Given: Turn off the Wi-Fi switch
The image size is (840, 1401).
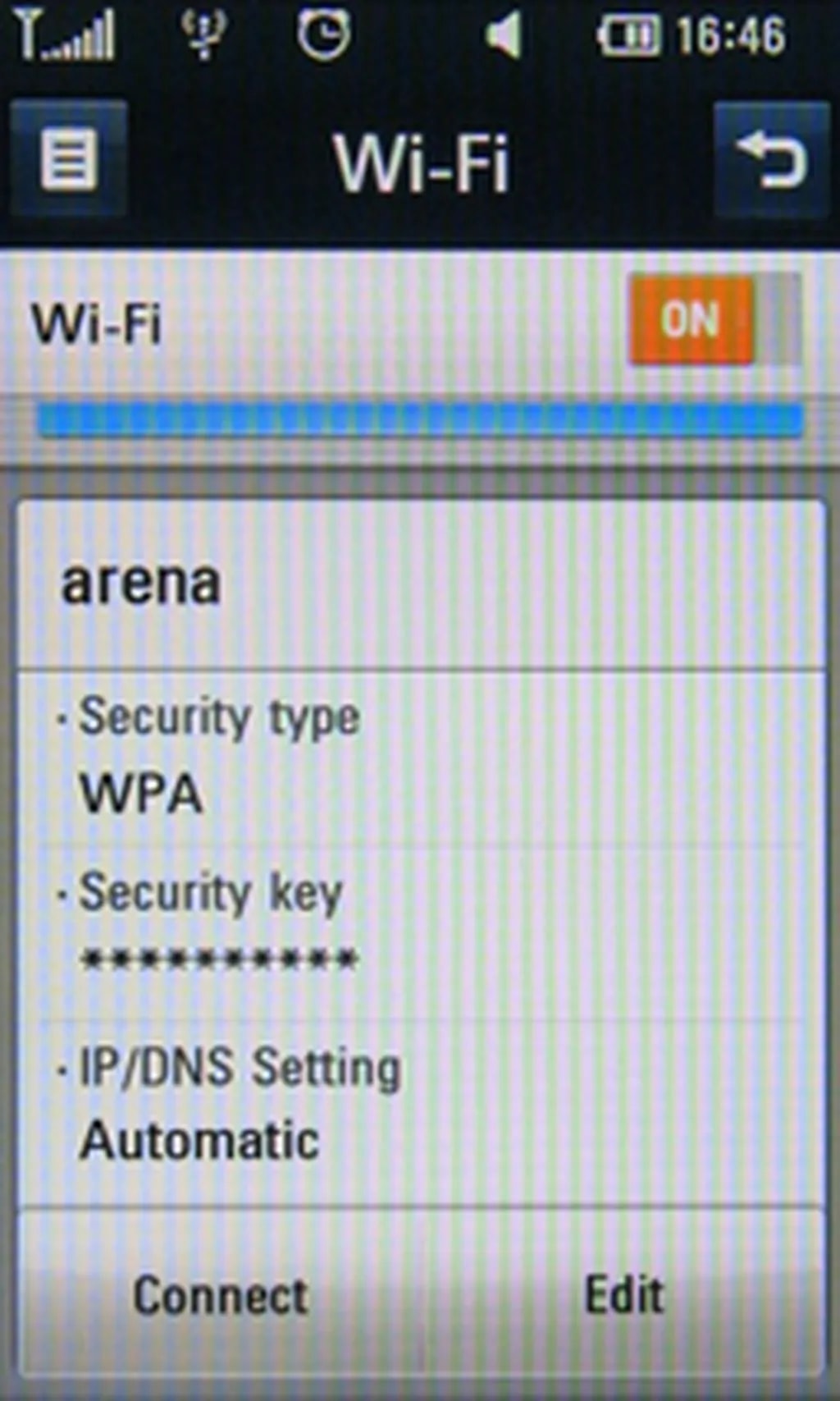Looking at the screenshot, I should tap(712, 318).
